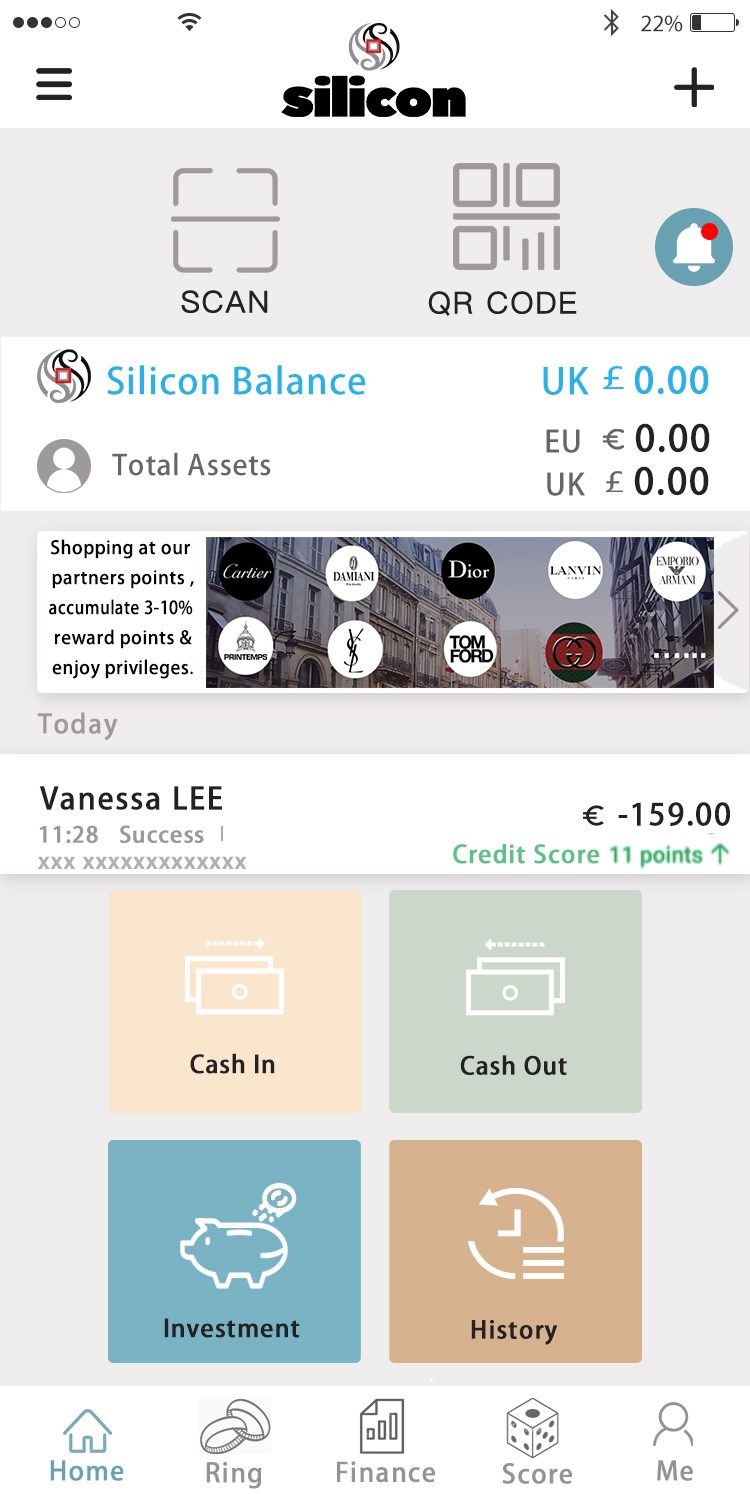Tap the plus icon in the header
The height and width of the screenshot is (1494, 750).
click(x=694, y=88)
